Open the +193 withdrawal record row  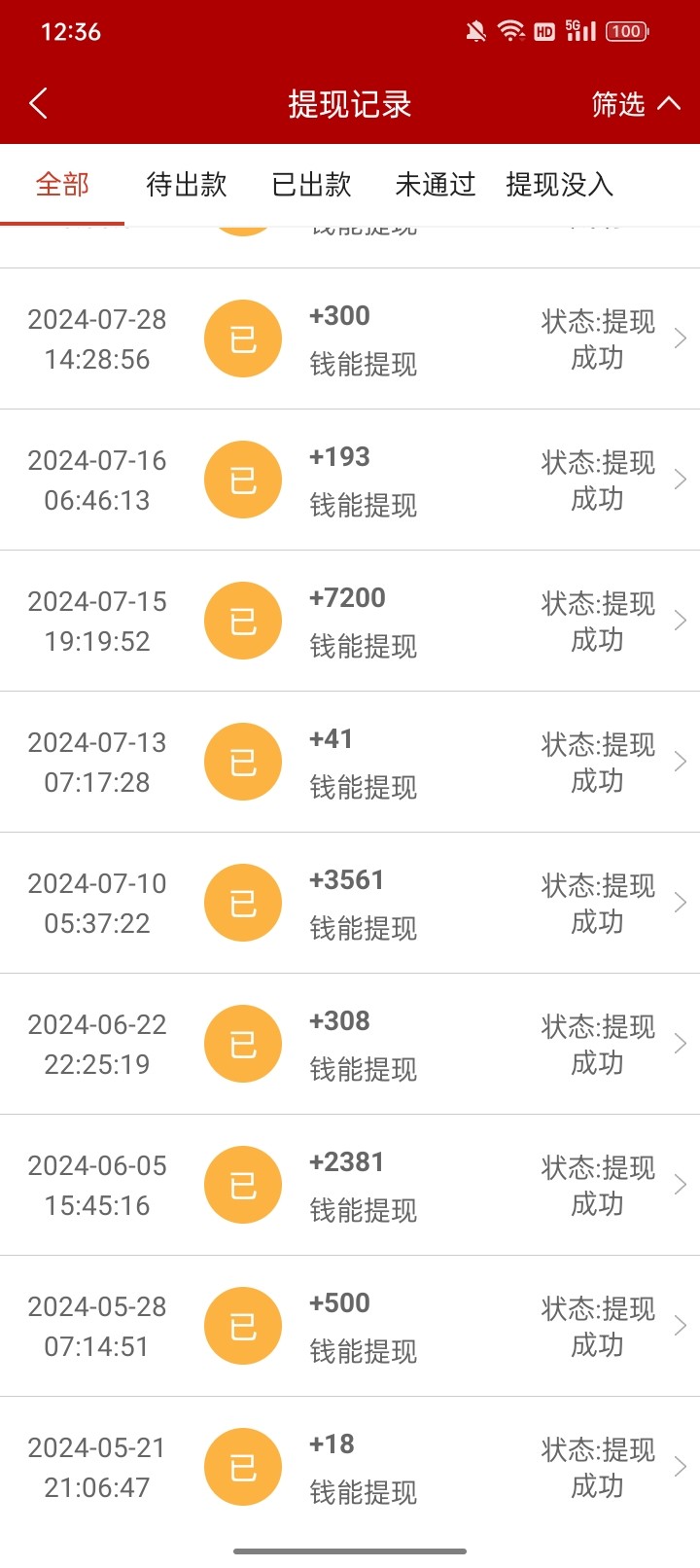[350, 479]
